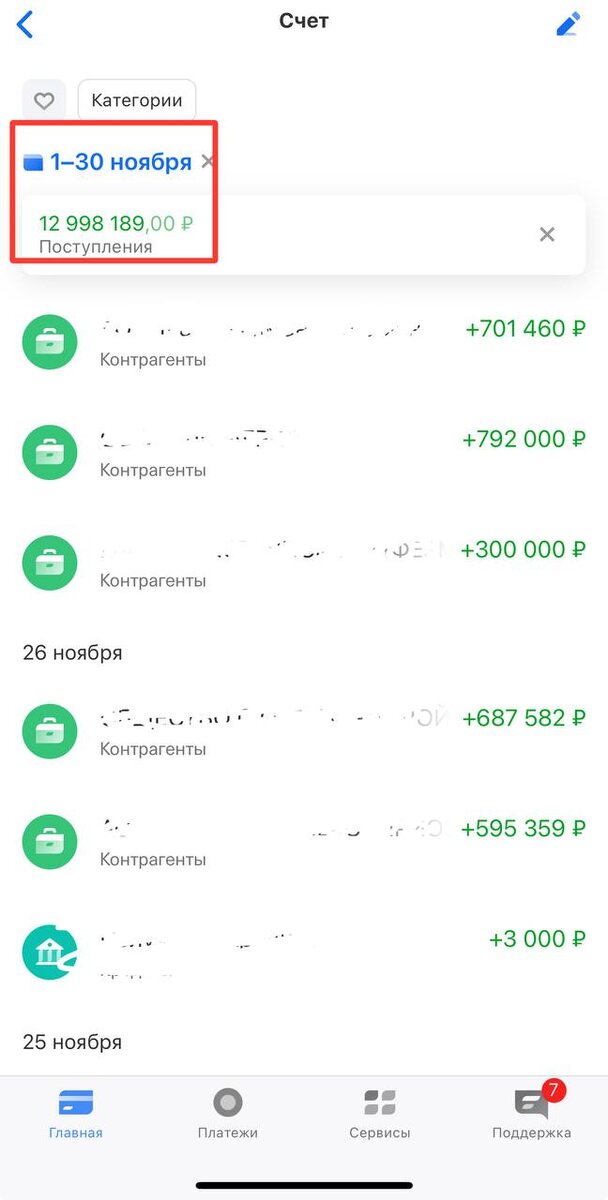The height and width of the screenshot is (1200, 608).
Task: Open the +792 000 ₽ transaction
Action: [304, 452]
